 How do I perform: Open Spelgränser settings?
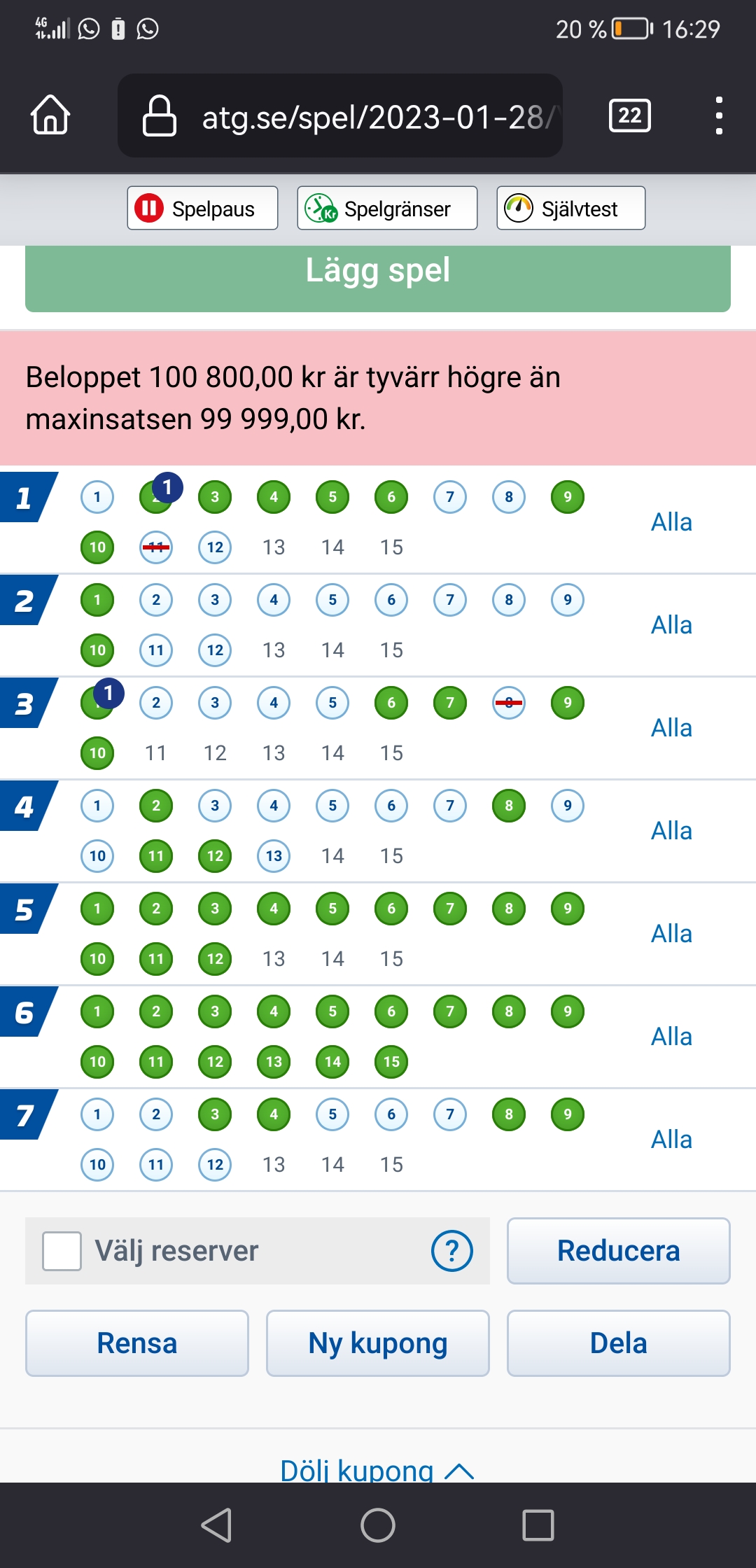click(387, 208)
